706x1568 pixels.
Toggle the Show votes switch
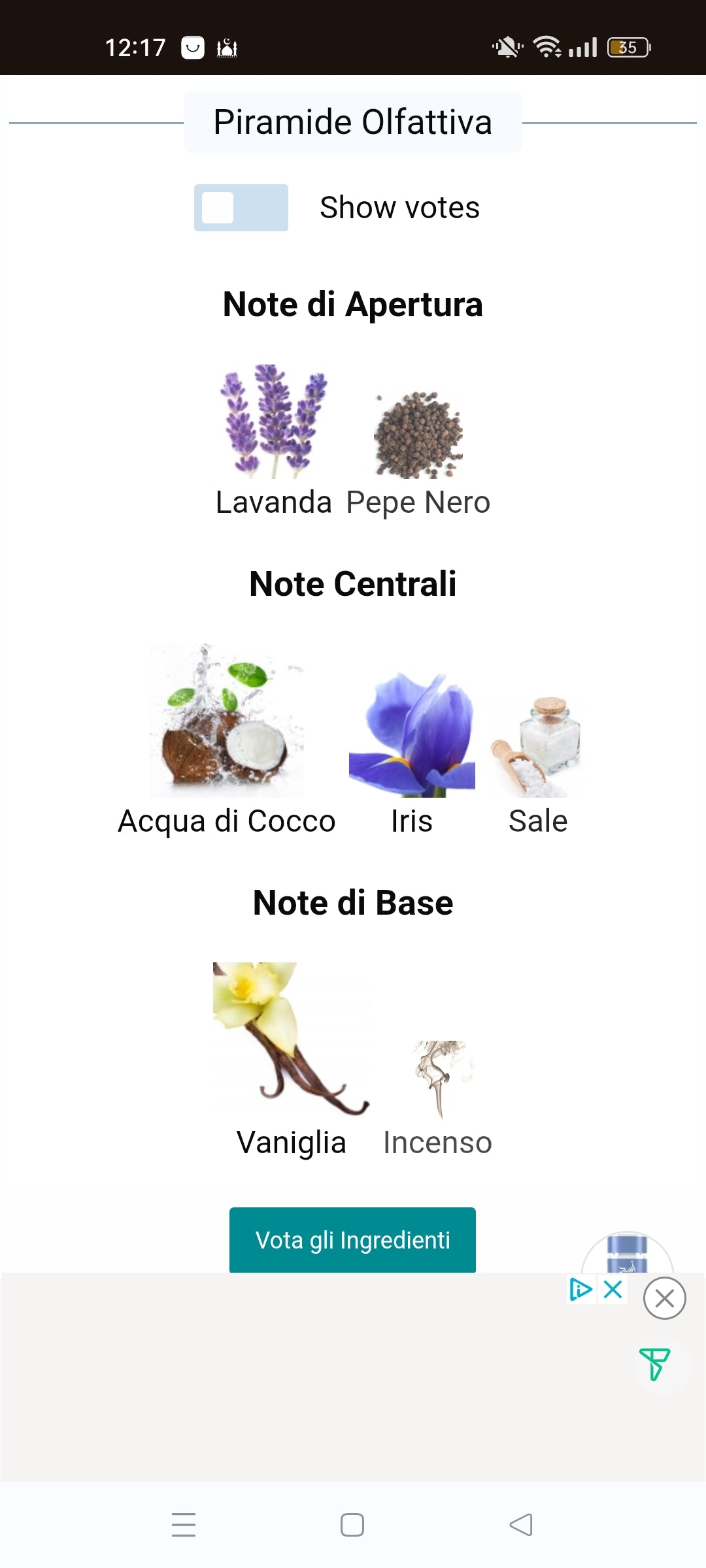pyautogui.click(x=241, y=208)
